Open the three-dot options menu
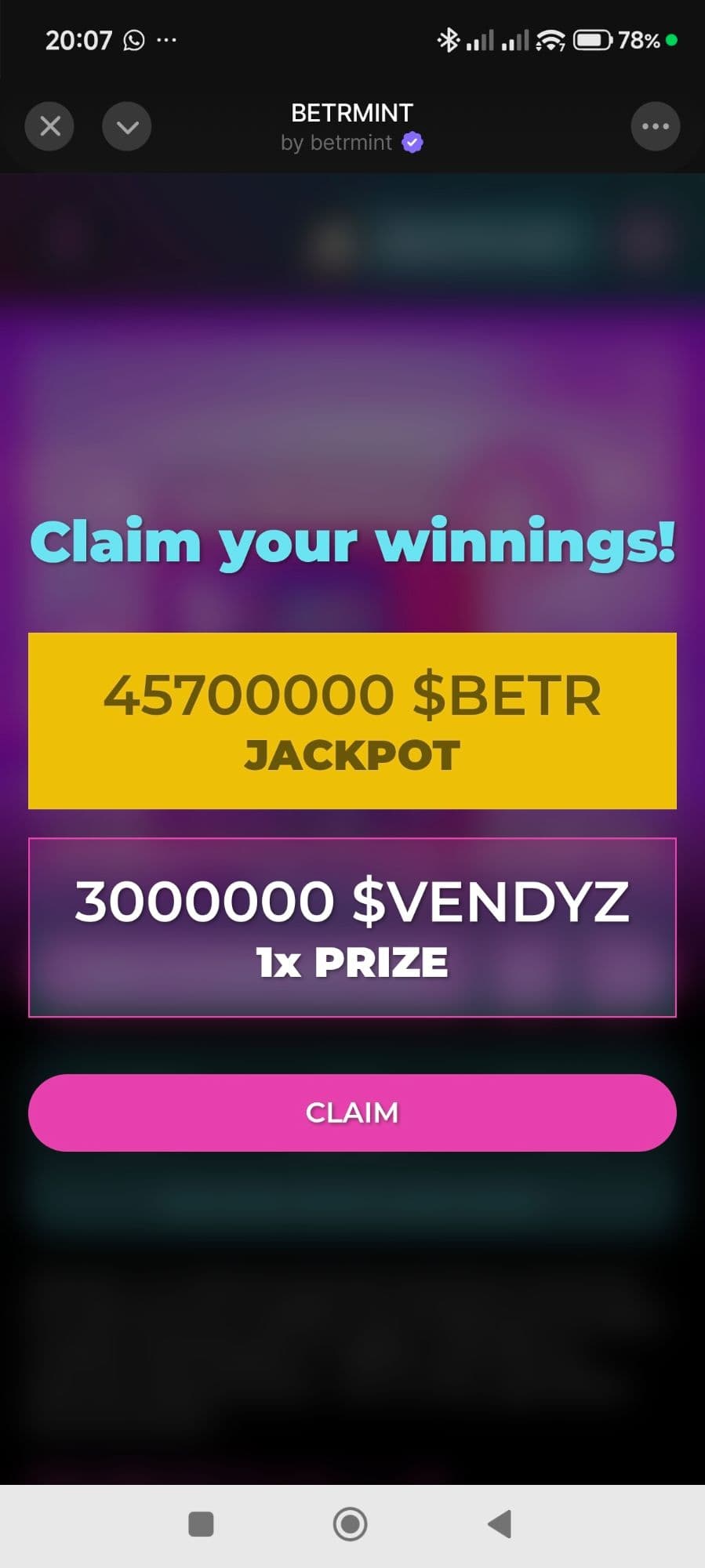705x1568 pixels. (655, 126)
